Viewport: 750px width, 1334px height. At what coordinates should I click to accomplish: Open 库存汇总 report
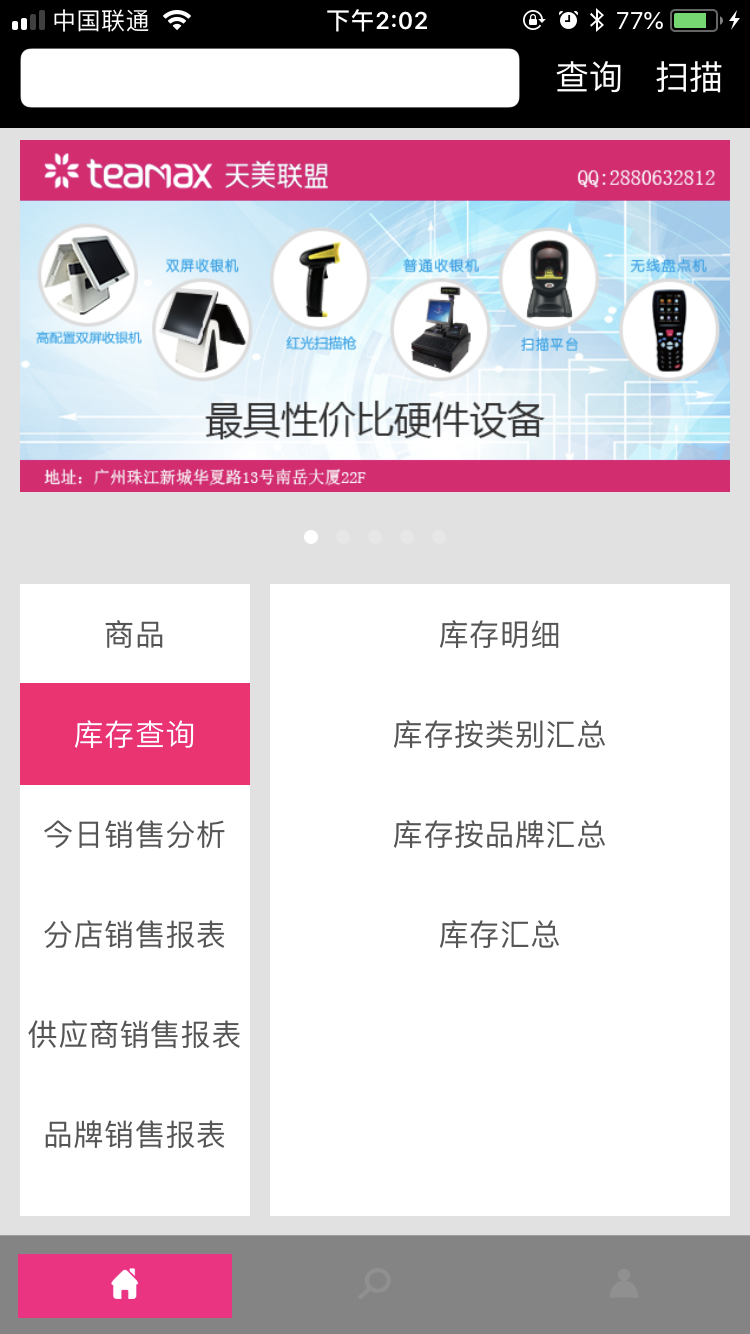pos(499,935)
